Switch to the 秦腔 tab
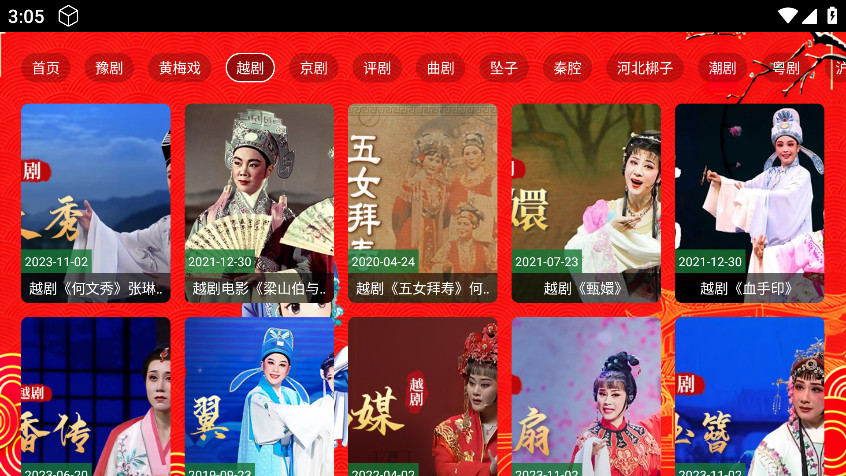 click(x=567, y=68)
